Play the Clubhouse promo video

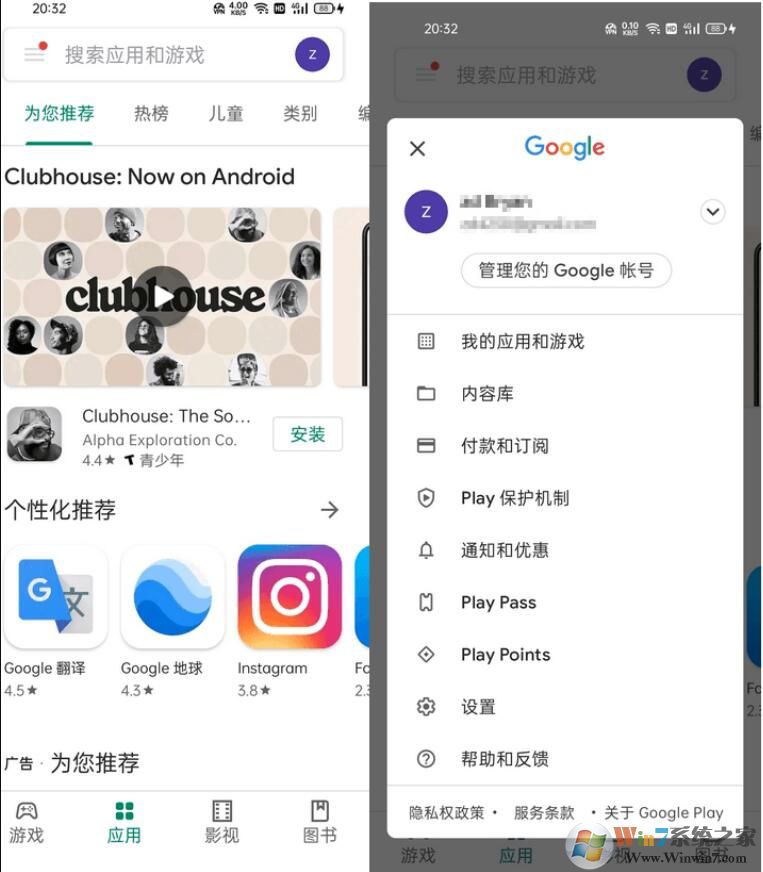163,296
